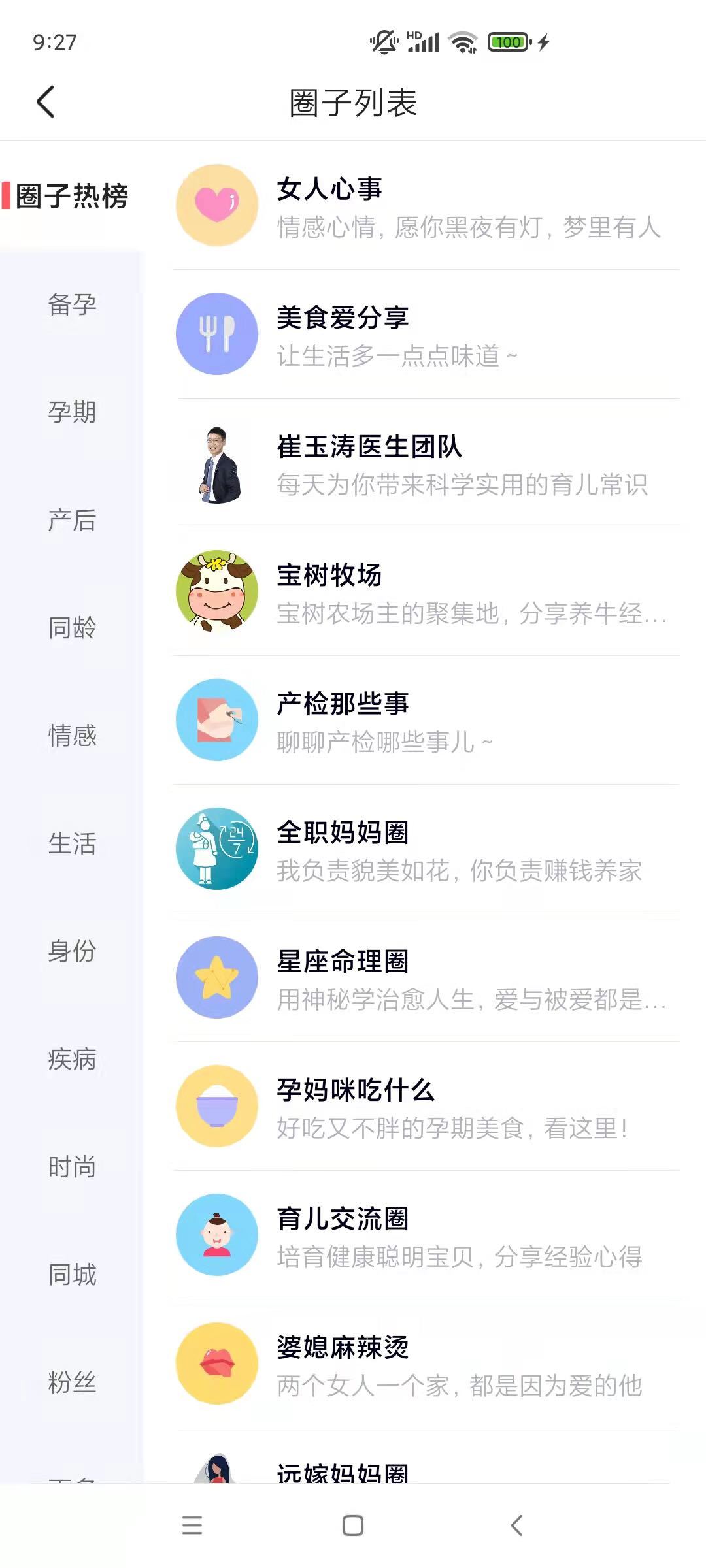View the 崔玉涛医生团队 circle
Image resolution: width=706 pixels, height=1568 pixels.
(x=425, y=463)
